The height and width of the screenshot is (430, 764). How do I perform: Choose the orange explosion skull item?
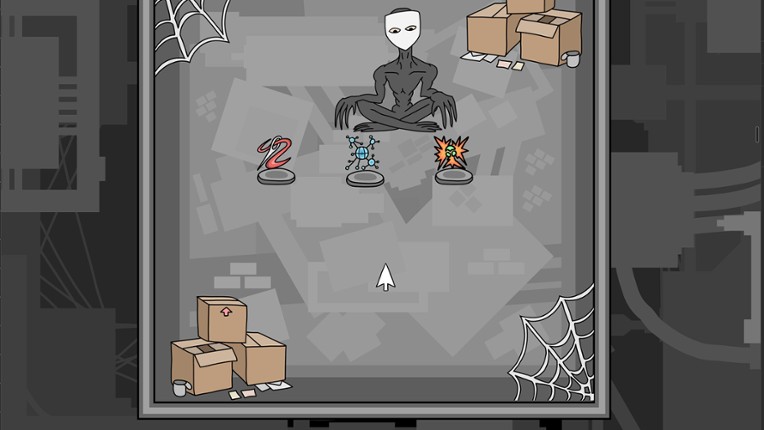pos(451,152)
